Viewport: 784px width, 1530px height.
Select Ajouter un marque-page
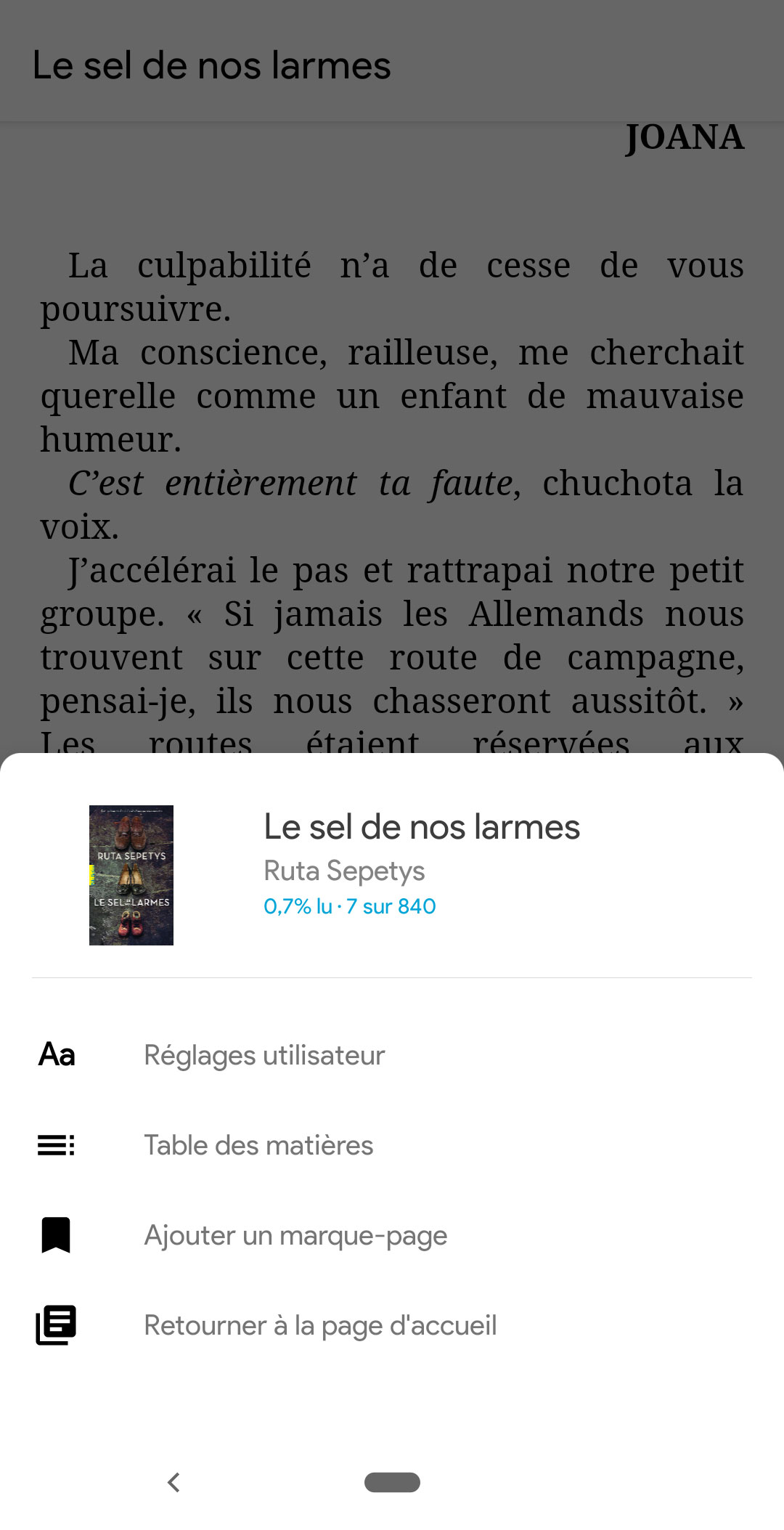coord(295,1235)
